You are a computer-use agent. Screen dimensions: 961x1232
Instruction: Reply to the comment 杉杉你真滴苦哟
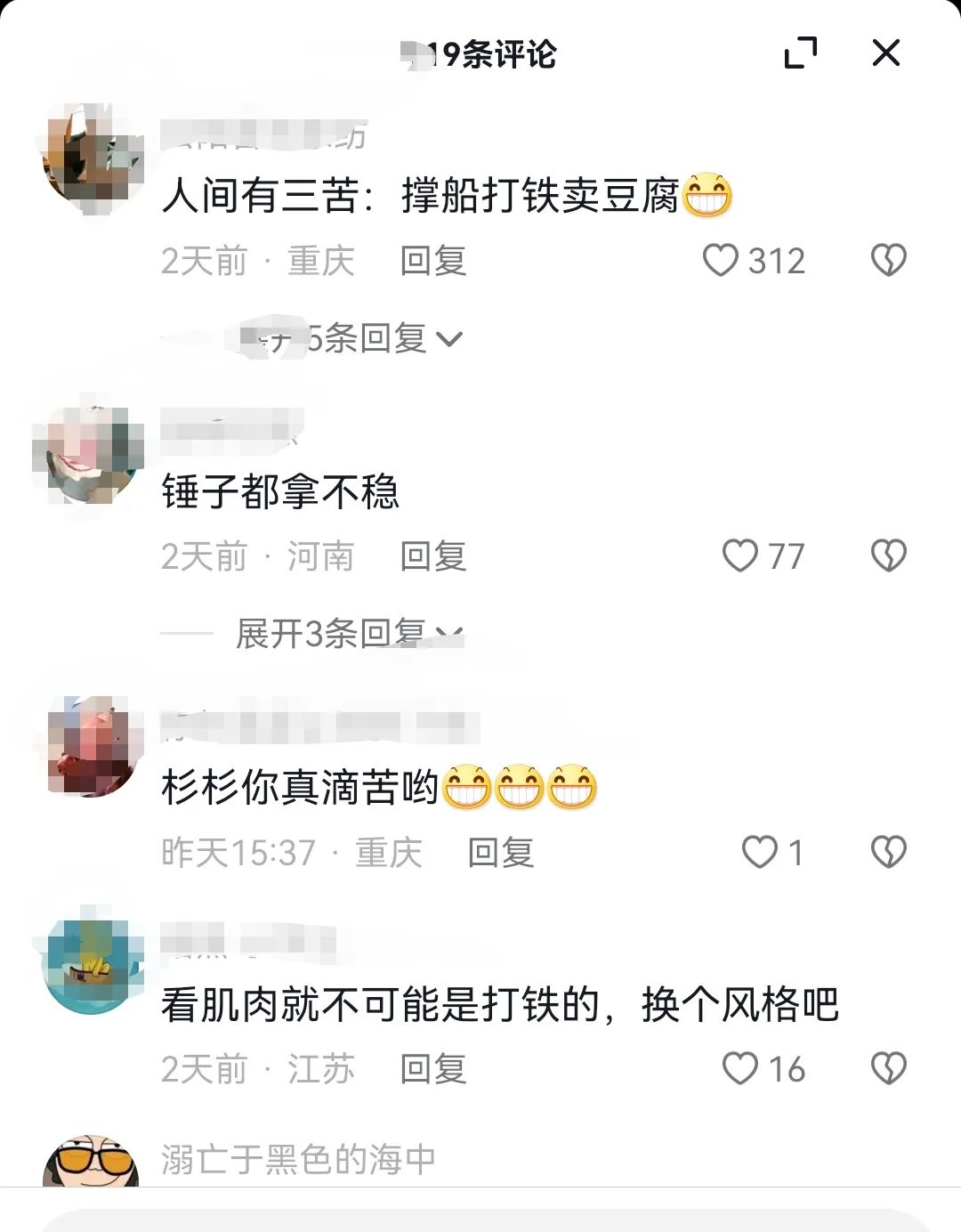pos(501,853)
